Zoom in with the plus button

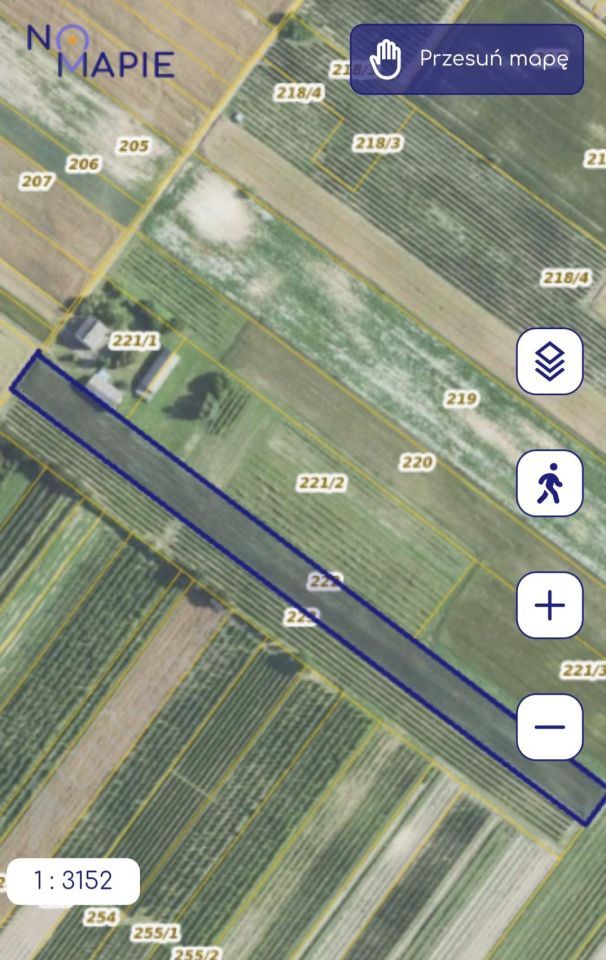click(549, 605)
